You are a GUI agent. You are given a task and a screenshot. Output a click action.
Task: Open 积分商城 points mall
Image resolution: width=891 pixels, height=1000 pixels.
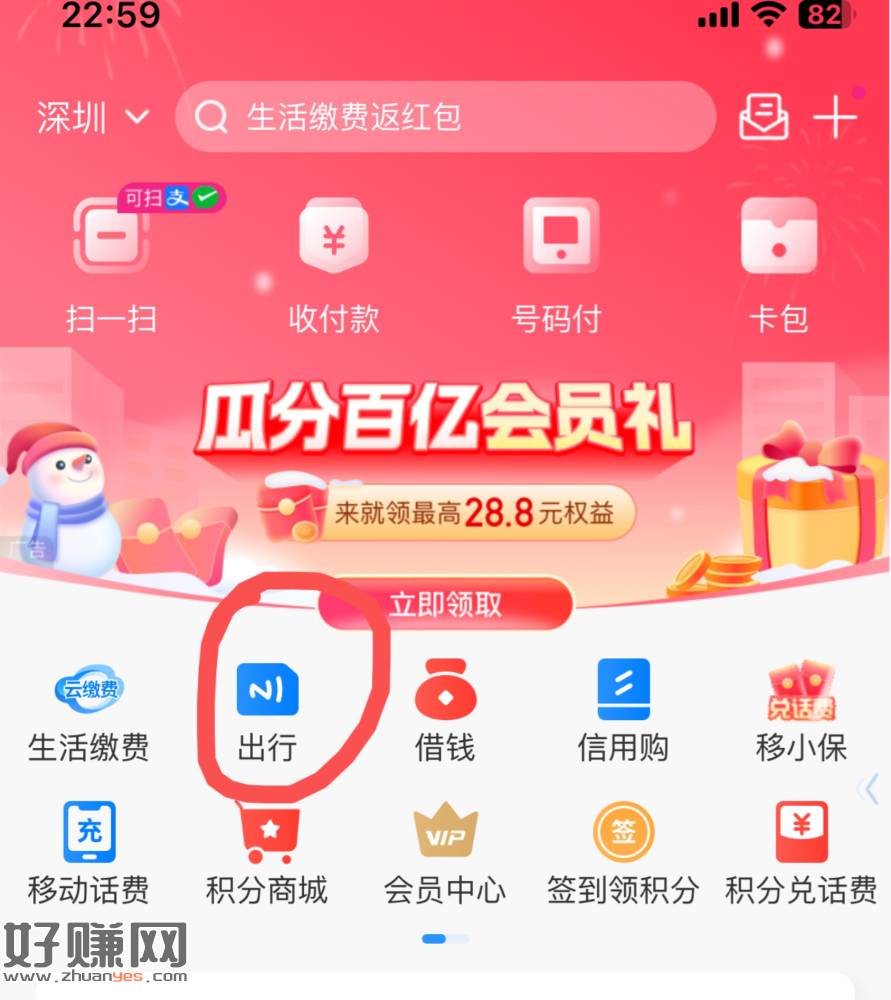point(267,852)
